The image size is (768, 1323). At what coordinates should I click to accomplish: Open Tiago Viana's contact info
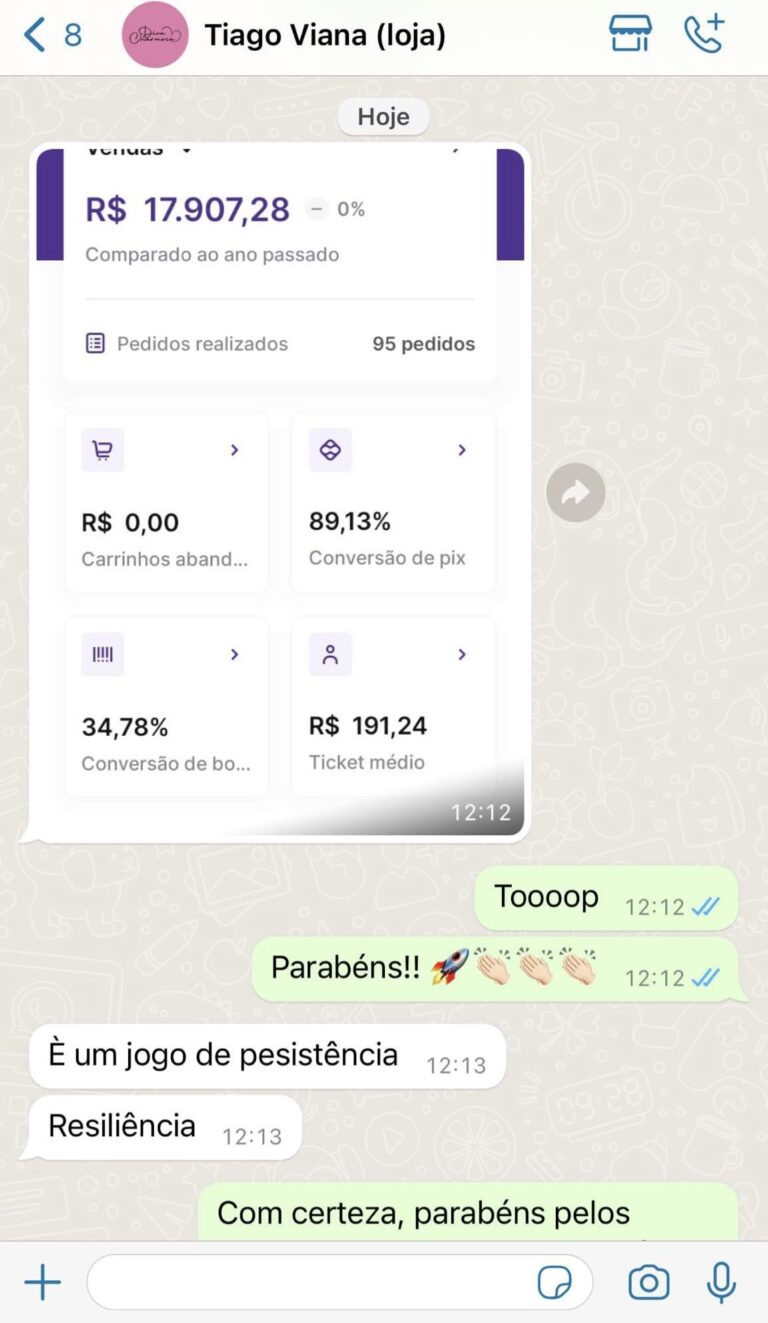(x=325, y=36)
